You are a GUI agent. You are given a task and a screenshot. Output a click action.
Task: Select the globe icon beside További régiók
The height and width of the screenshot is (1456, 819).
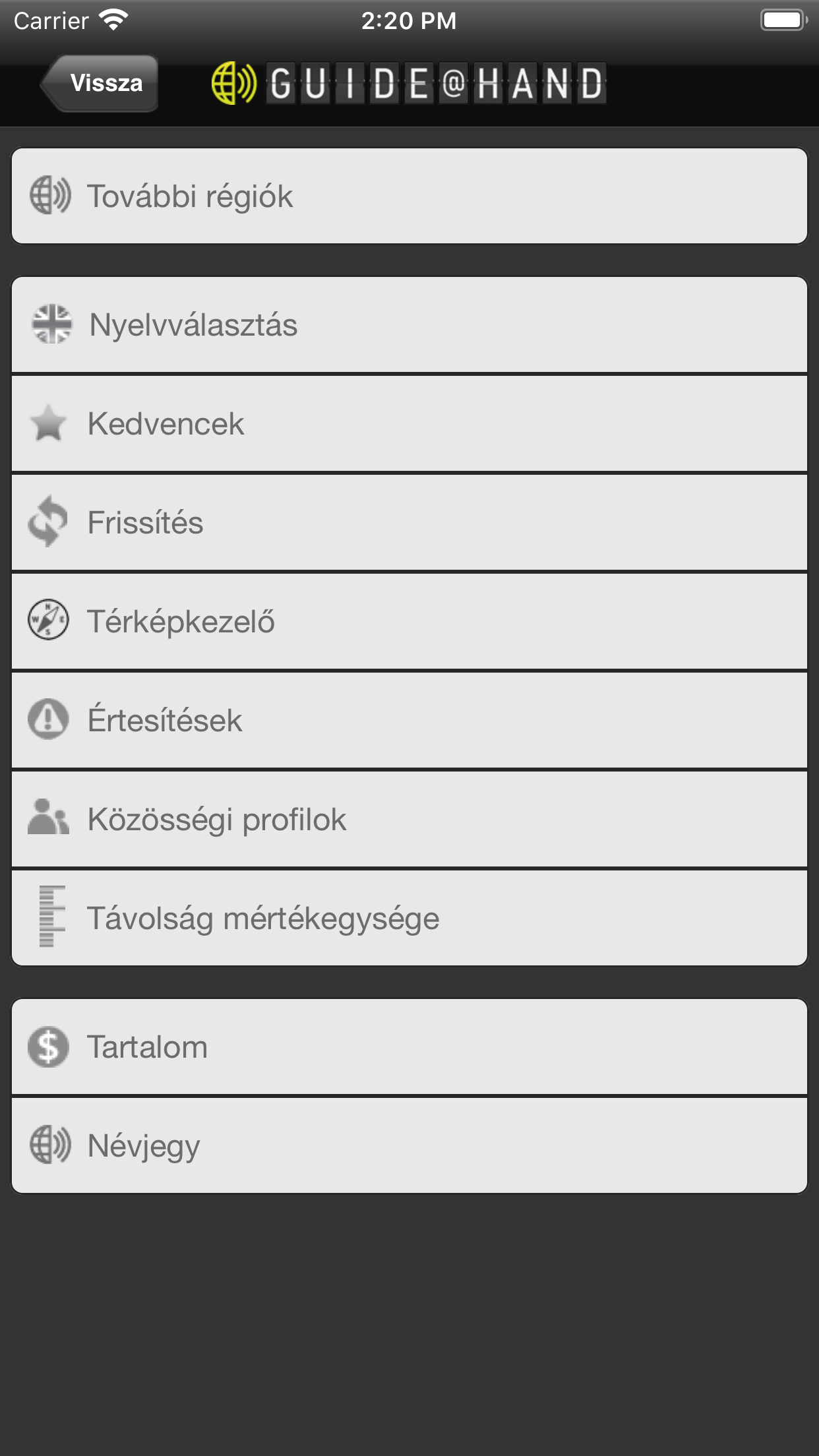click(x=49, y=195)
